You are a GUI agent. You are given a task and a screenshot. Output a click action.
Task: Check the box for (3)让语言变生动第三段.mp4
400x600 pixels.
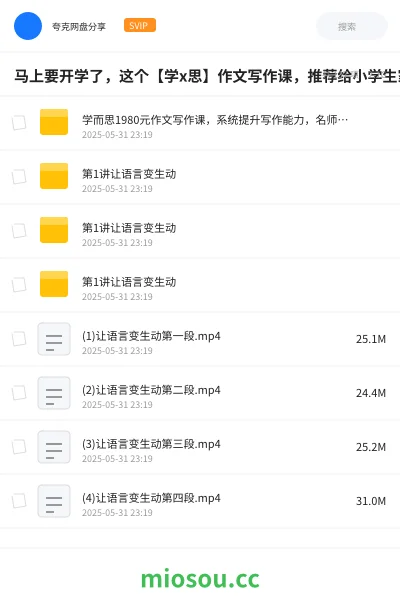point(19,447)
